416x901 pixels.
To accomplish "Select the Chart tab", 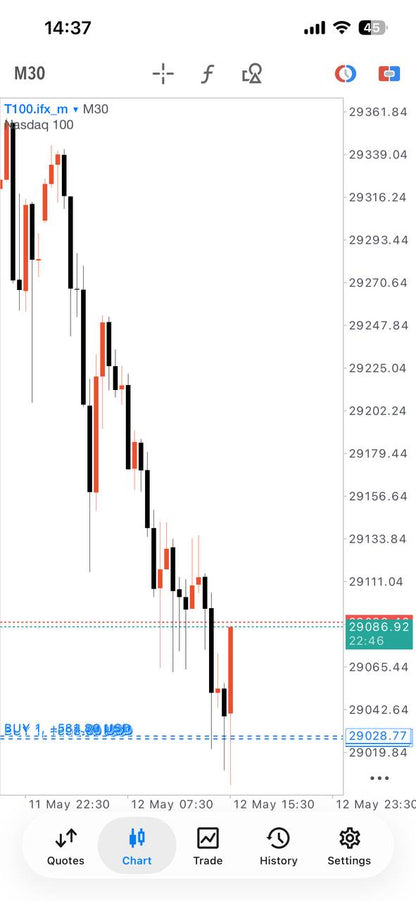I will pyautogui.click(x=137, y=847).
